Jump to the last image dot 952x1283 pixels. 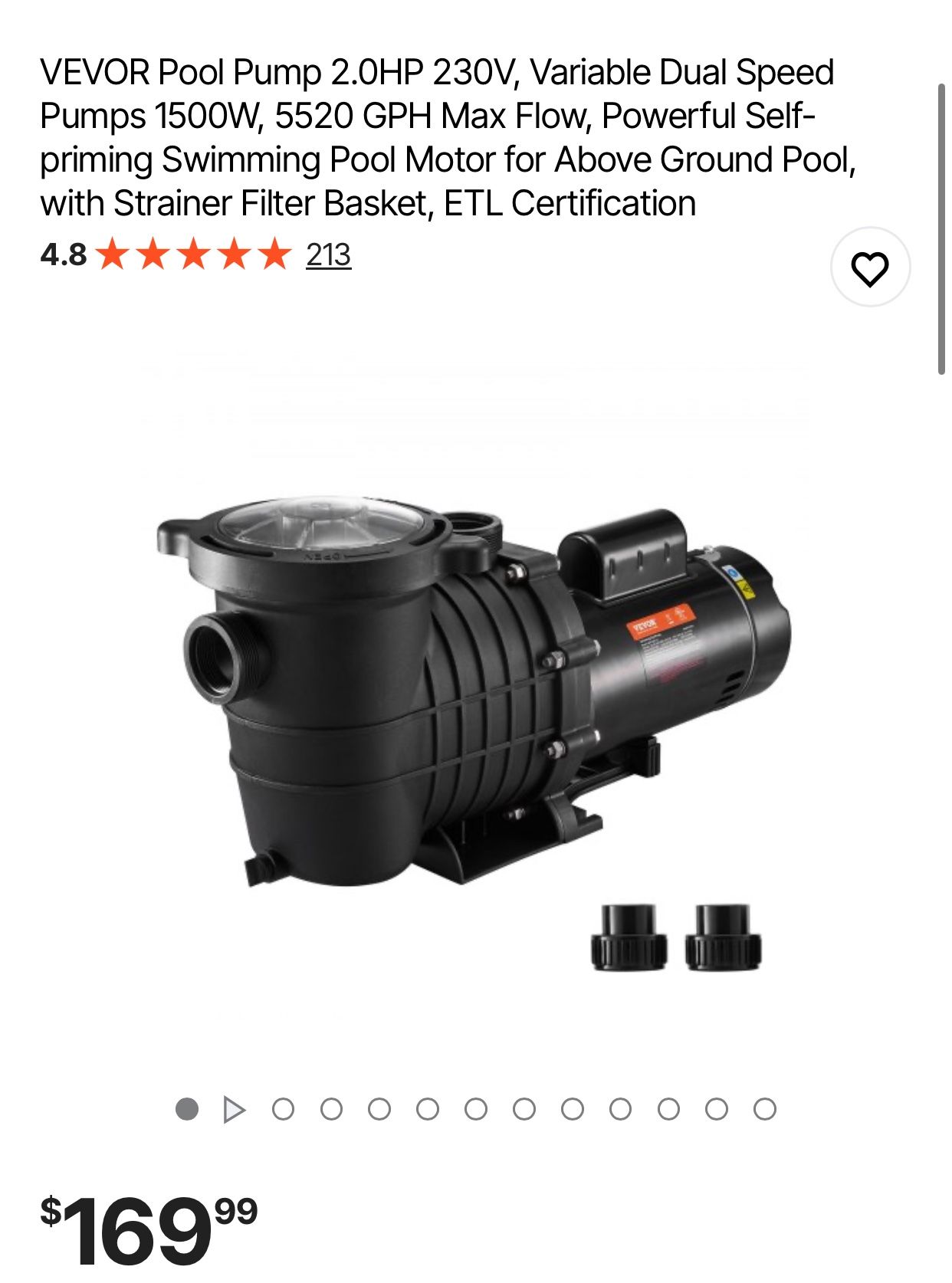coord(764,1109)
